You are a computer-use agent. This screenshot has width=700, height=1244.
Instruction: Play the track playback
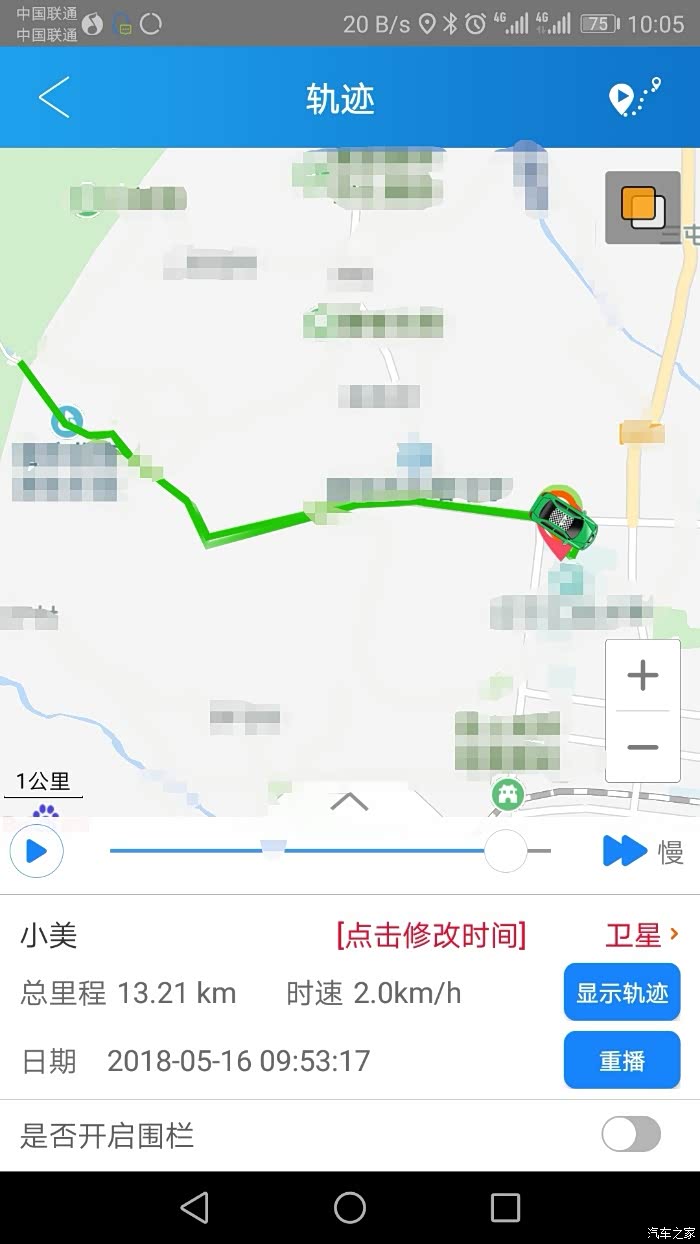pyautogui.click(x=36, y=852)
